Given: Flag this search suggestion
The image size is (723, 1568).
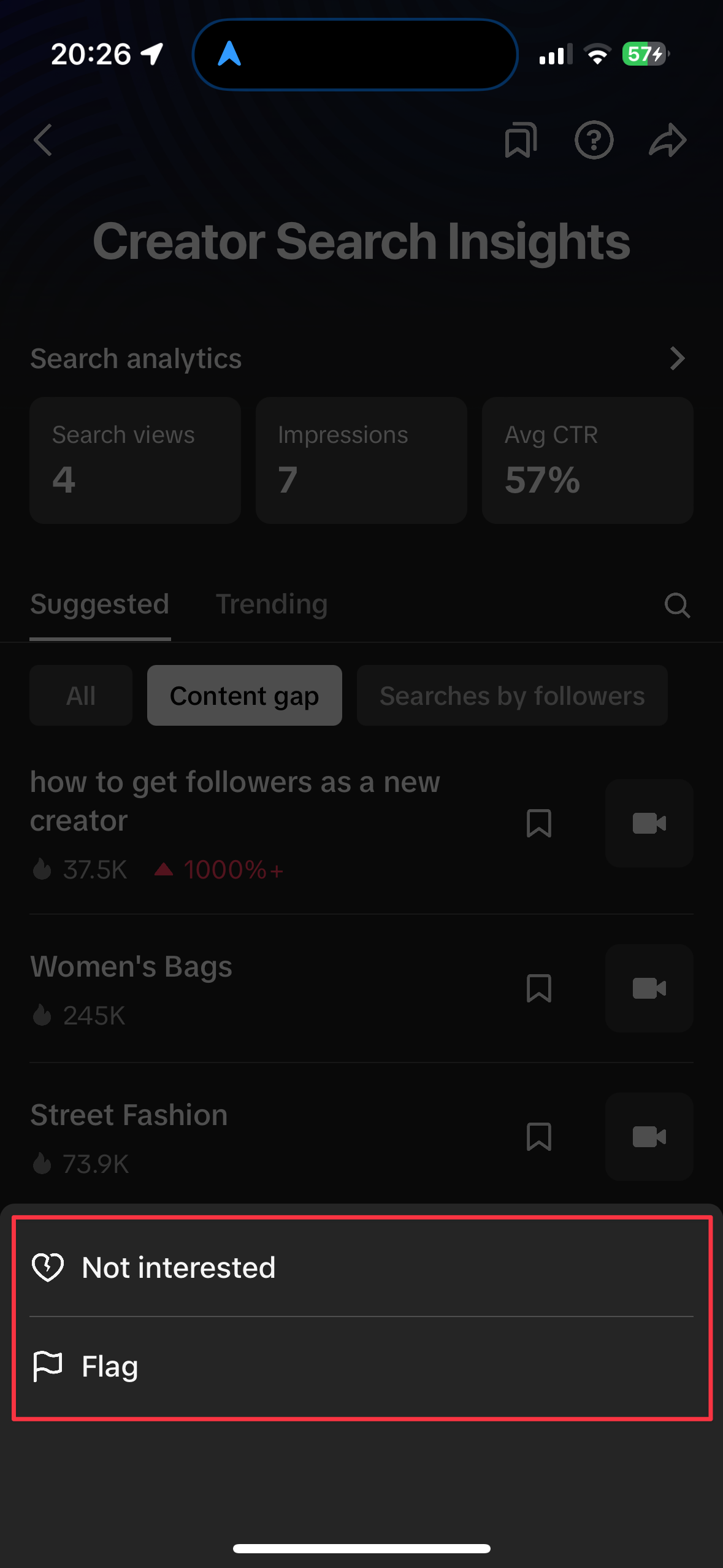Looking at the screenshot, I should tap(110, 1367).
